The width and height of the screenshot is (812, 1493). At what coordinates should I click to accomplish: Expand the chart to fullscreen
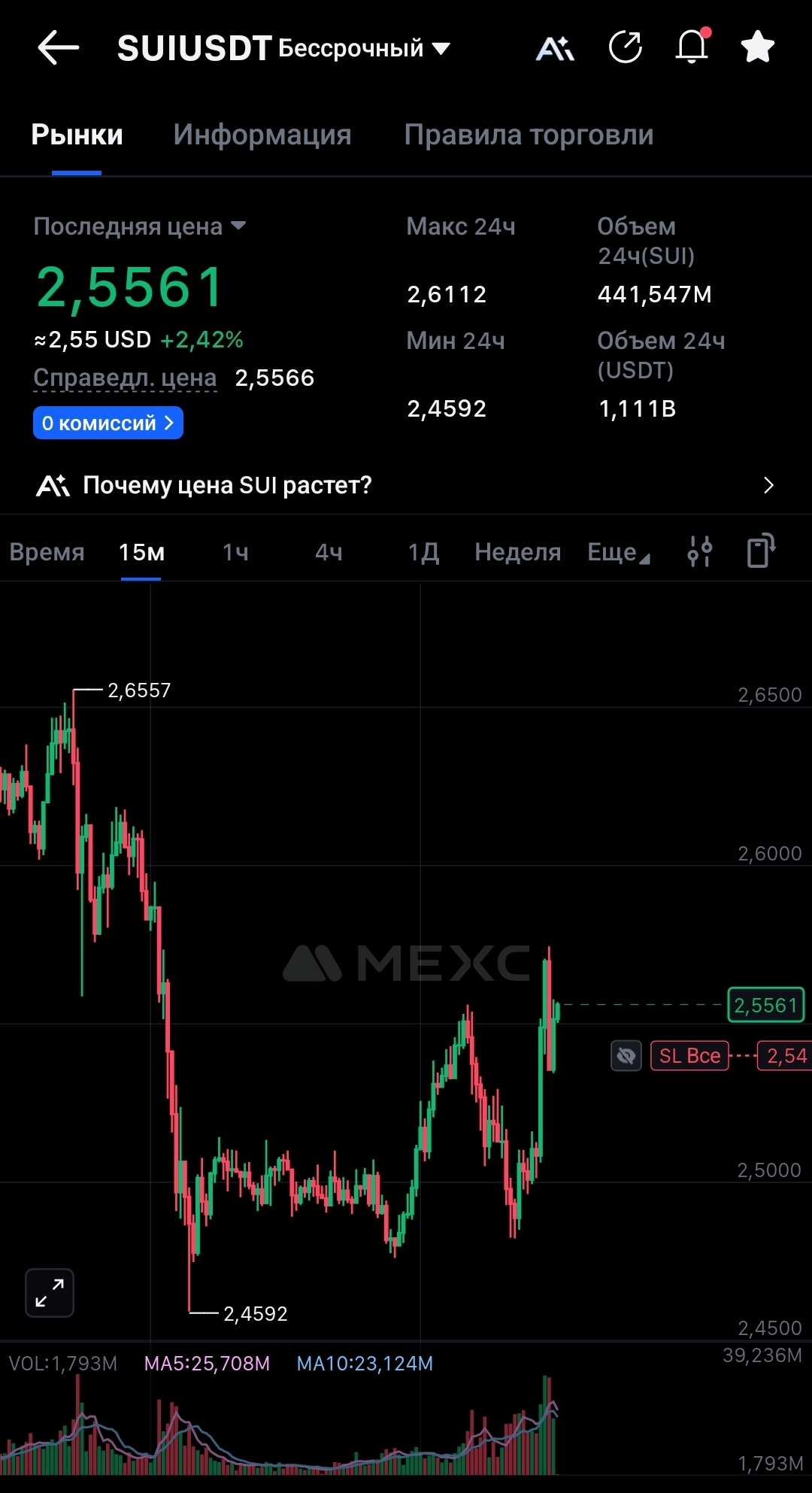[50, 1293]
